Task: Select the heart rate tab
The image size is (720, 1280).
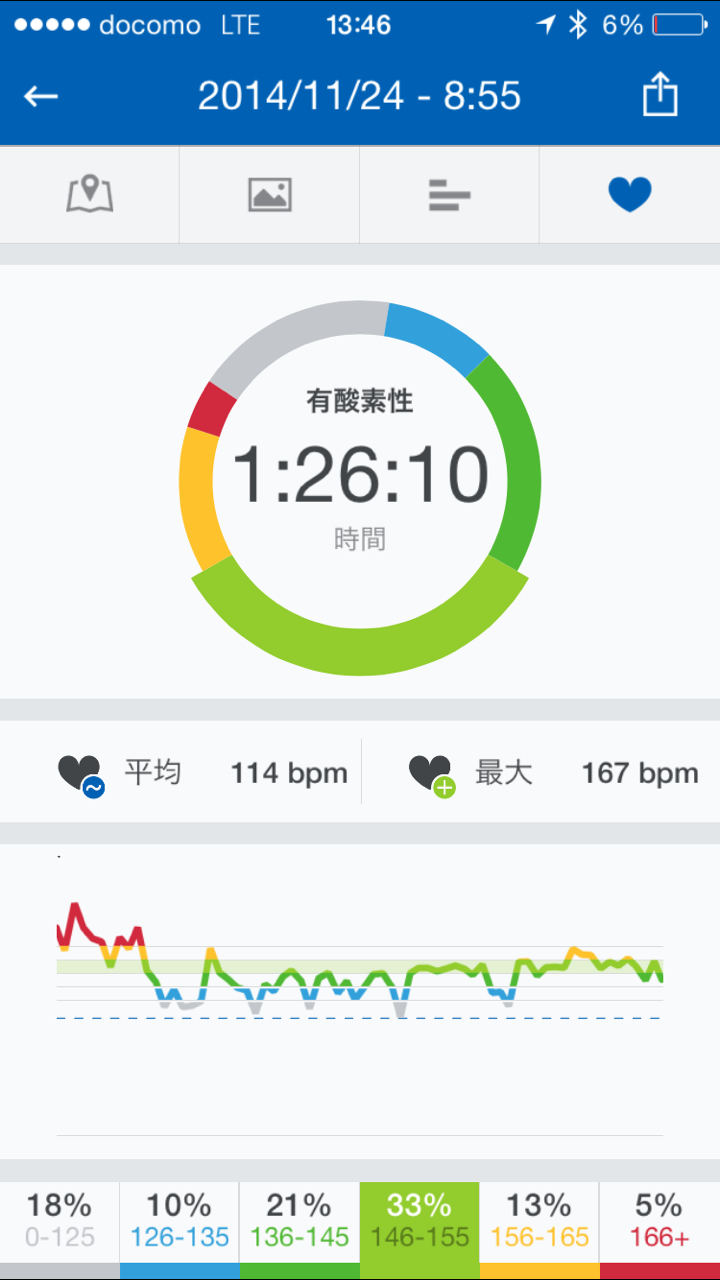Action: [x=630, y=194]
